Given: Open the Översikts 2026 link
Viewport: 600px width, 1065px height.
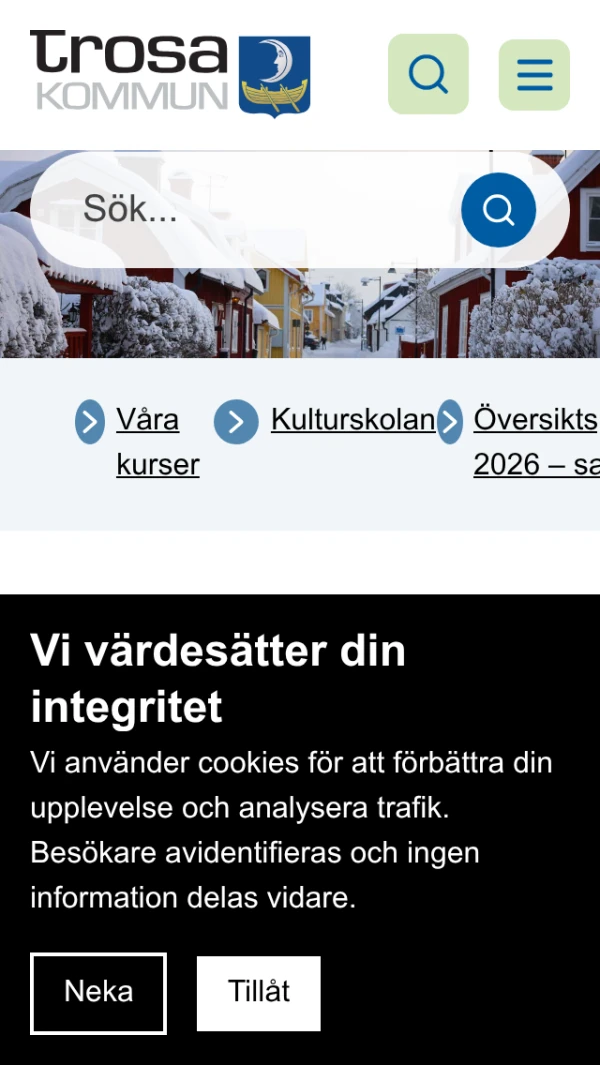Looking at the screenshot, I should point(535,441).
